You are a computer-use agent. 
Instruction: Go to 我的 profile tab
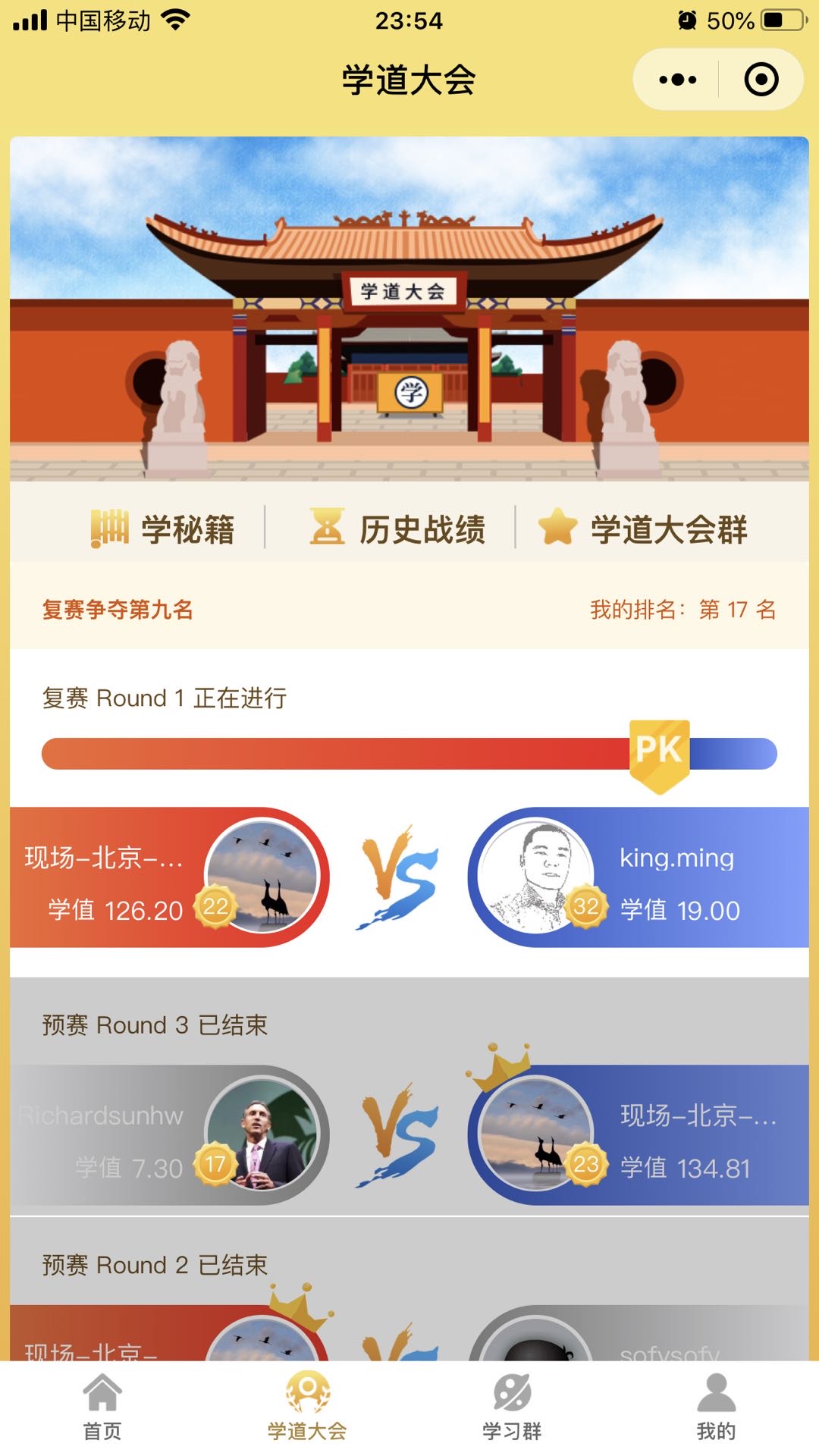pyautogui.click(x=716, y=1407)
